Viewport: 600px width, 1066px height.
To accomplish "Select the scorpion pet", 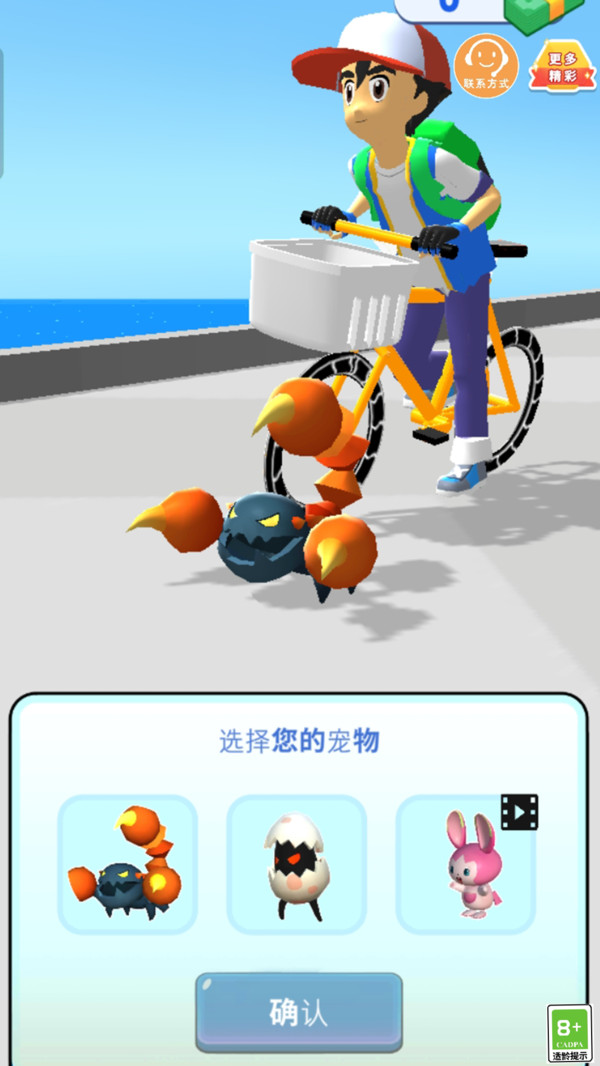I will click(x=127, y=865).
